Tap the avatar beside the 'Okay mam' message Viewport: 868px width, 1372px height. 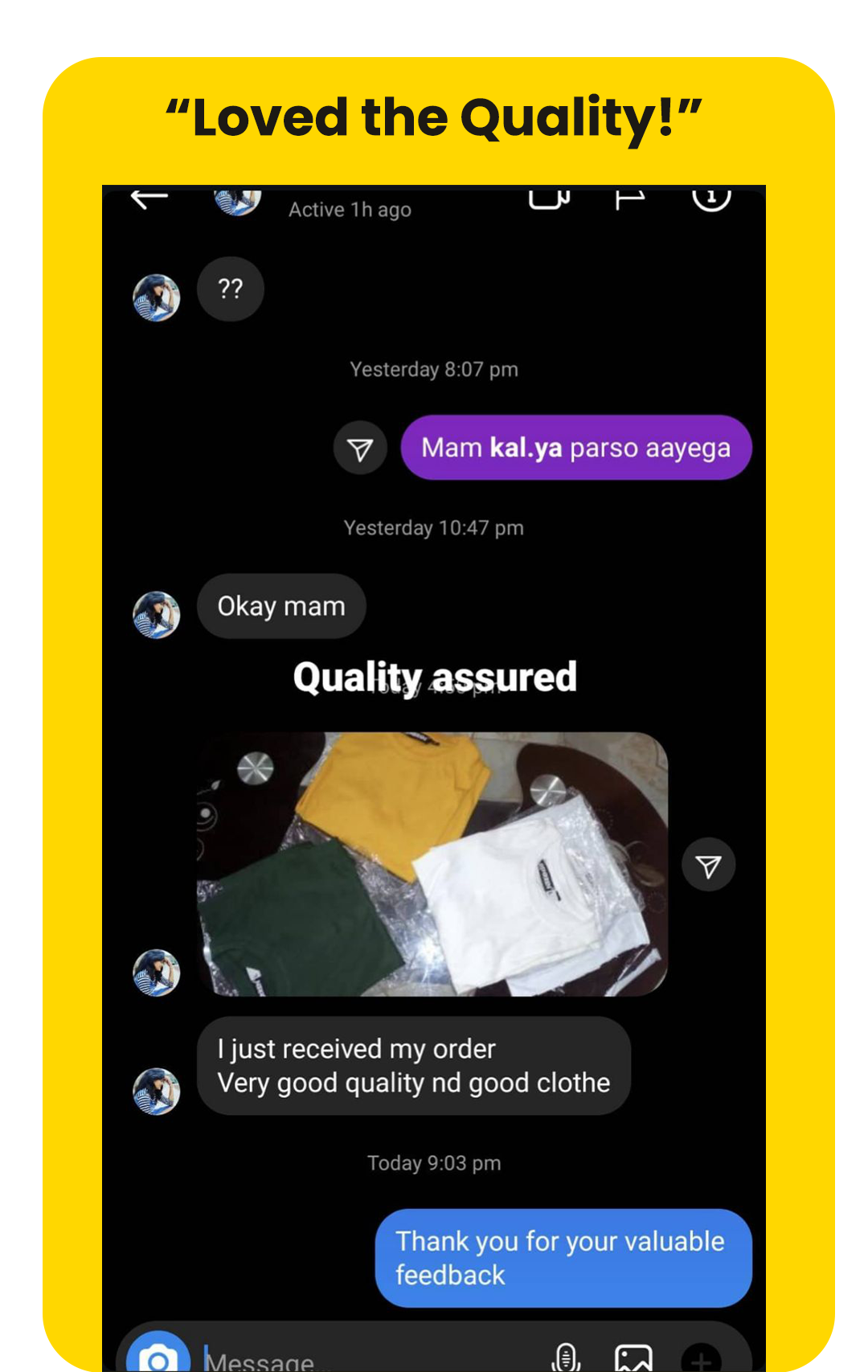[x=157, y=615]
